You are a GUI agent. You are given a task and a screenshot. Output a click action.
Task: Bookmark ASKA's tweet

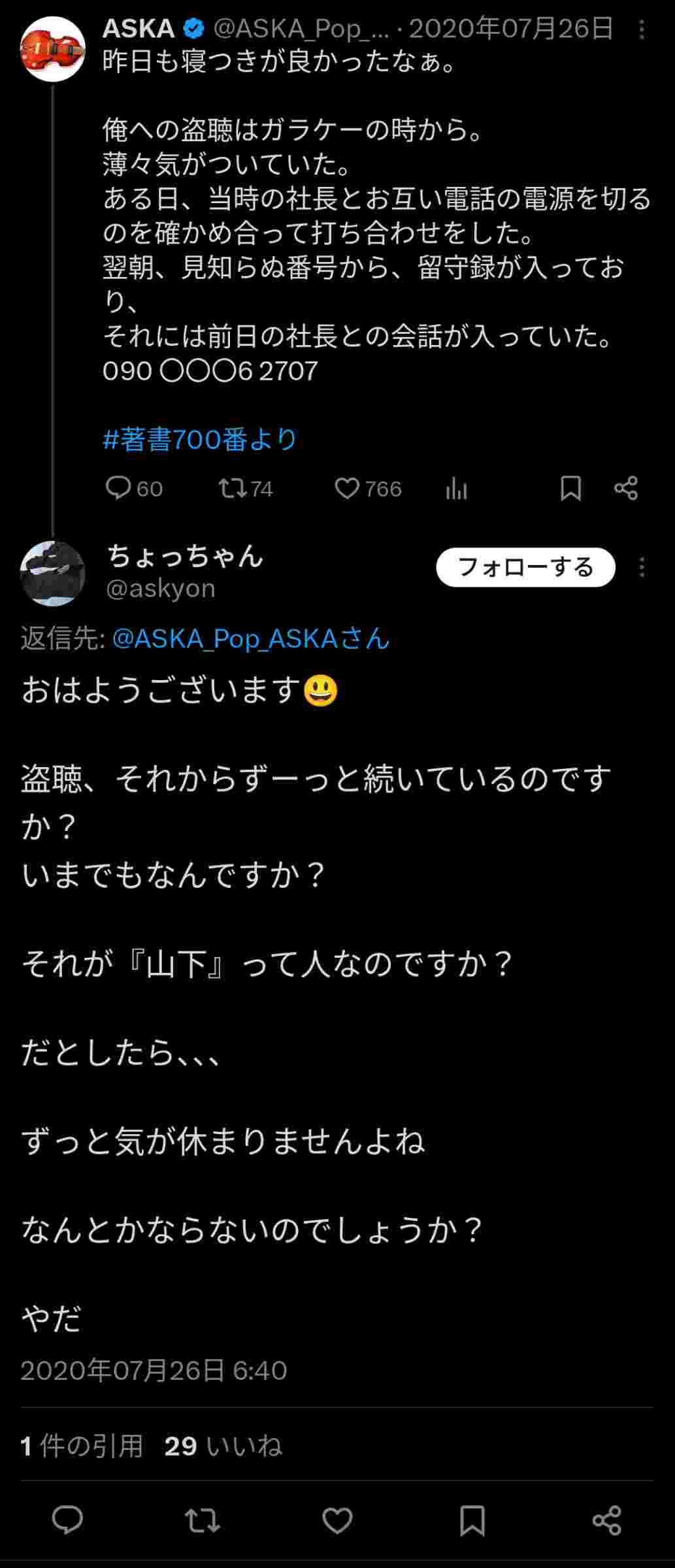tap(570, 489)
